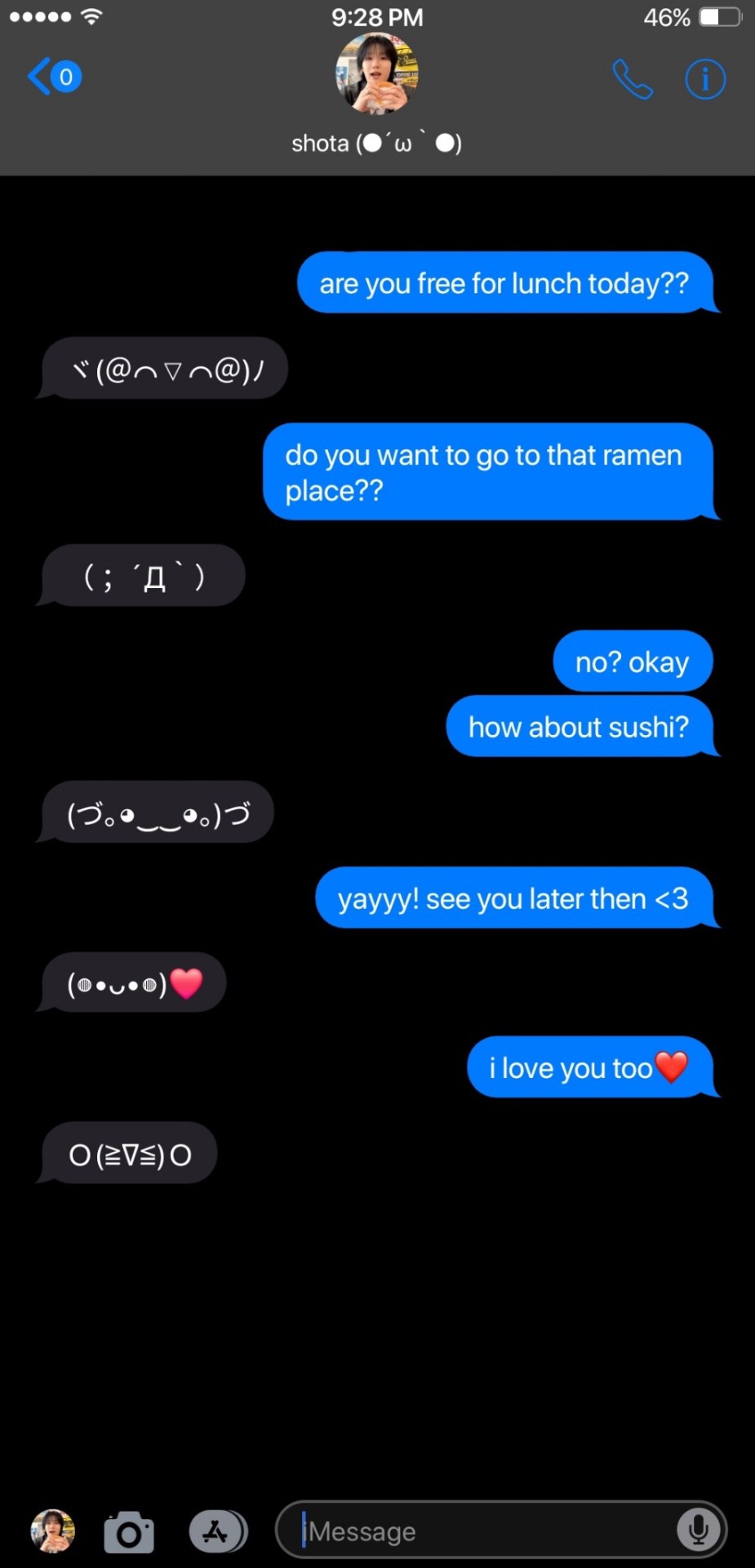Record an audio message with microphone
Image resolution: width=755 pixels, height=1568 pixels.
tap(699, 1530)
